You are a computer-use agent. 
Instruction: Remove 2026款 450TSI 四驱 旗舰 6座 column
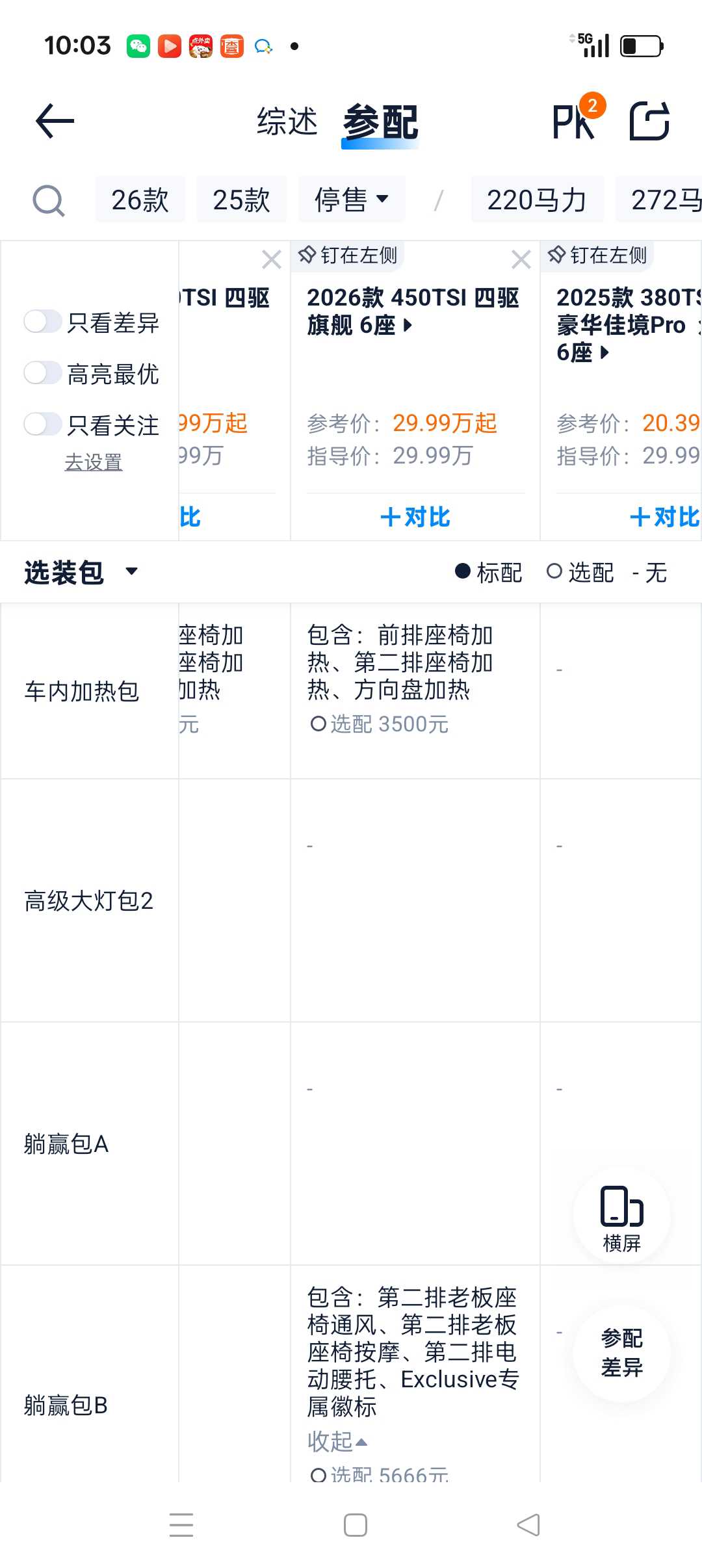coord(521,260)
